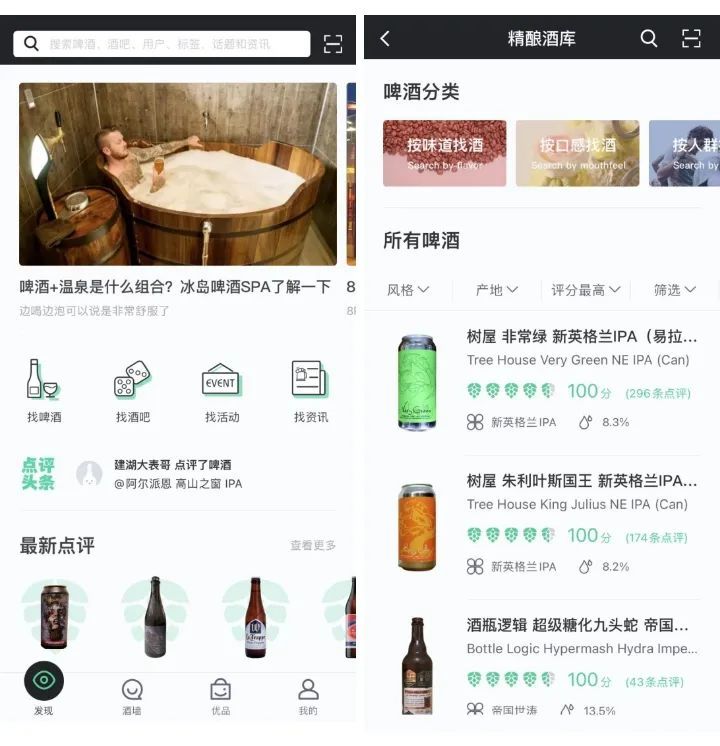
Task: Open the Iceland beer SPA article banner
Action: (x=178, y=175)
